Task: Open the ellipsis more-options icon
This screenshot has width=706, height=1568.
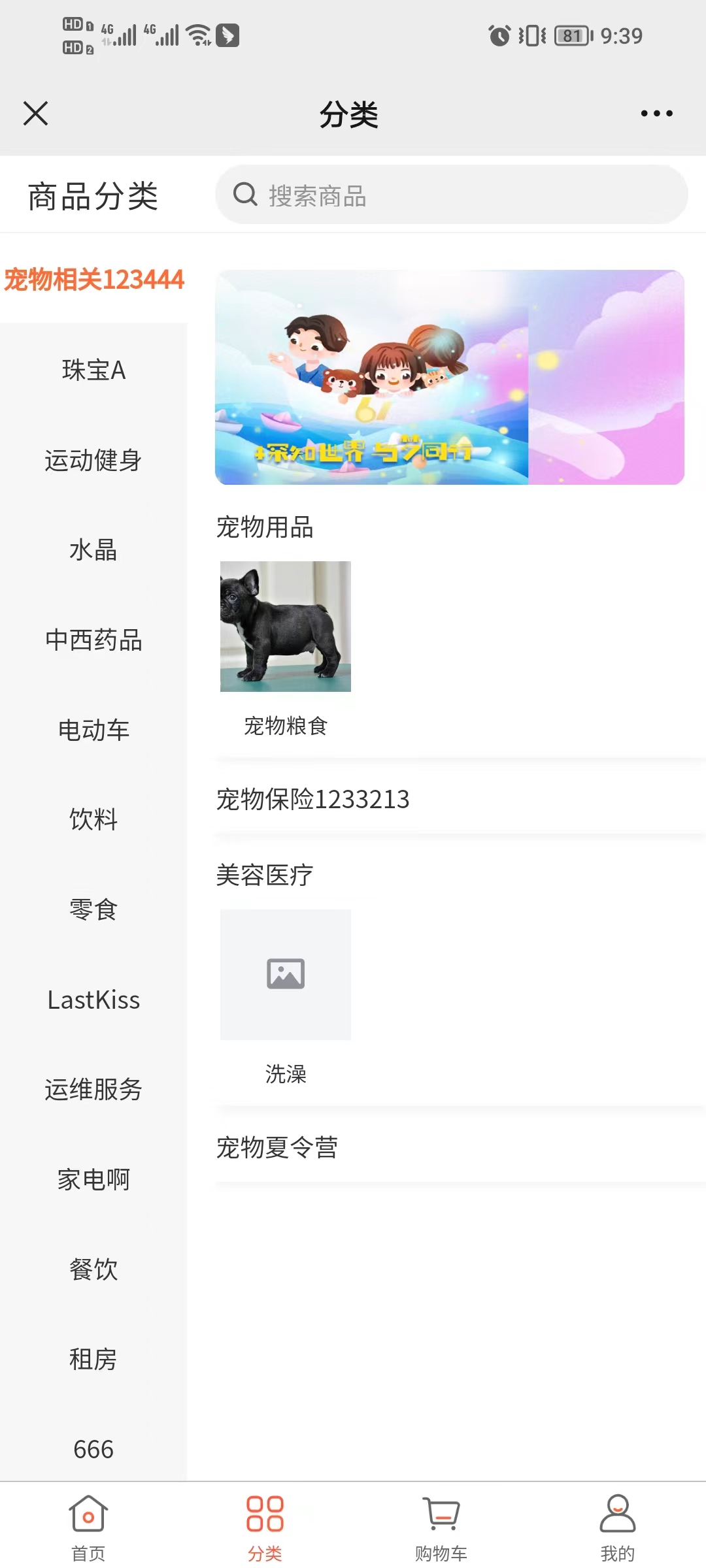Action: [x=656, y=112]
